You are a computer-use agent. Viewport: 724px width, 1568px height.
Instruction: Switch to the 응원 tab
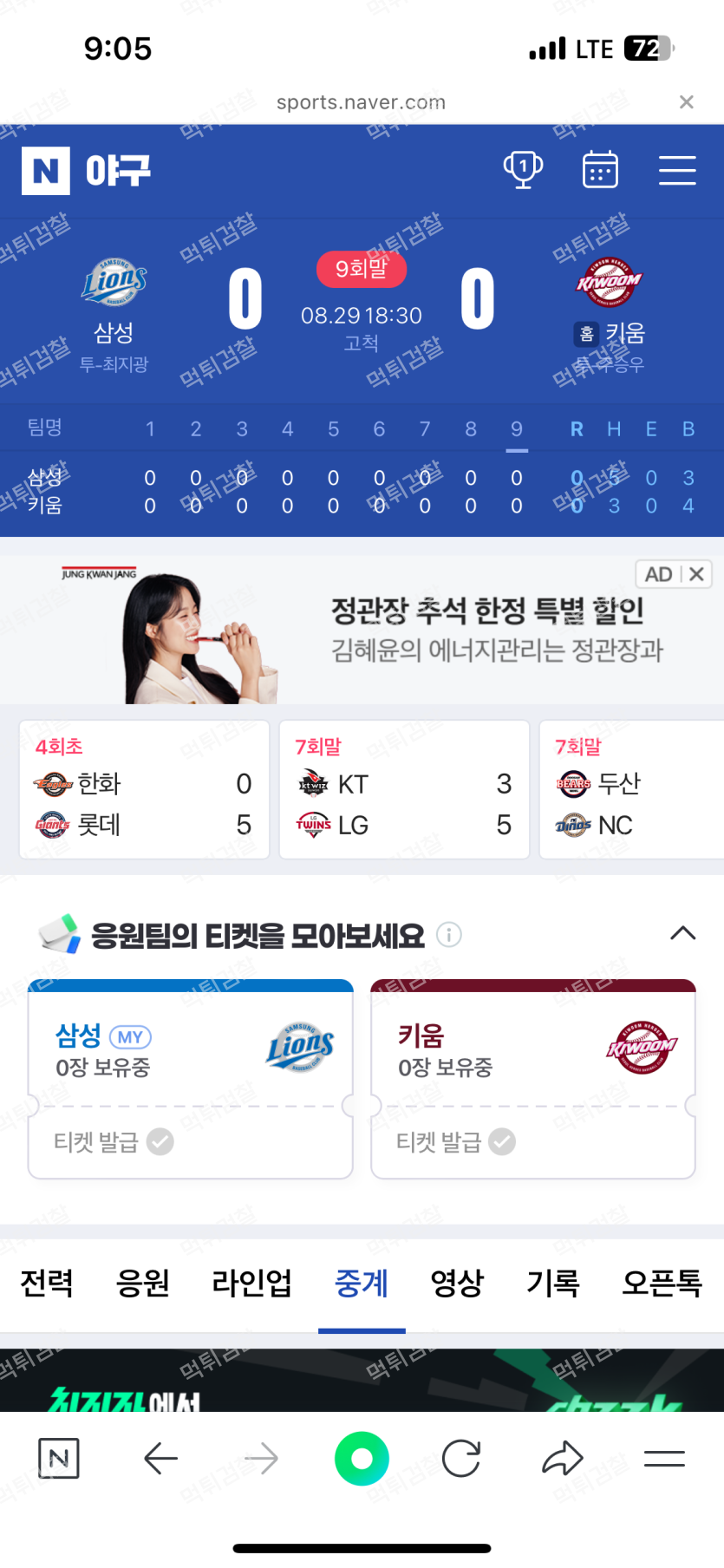[x=143, y=1282]
